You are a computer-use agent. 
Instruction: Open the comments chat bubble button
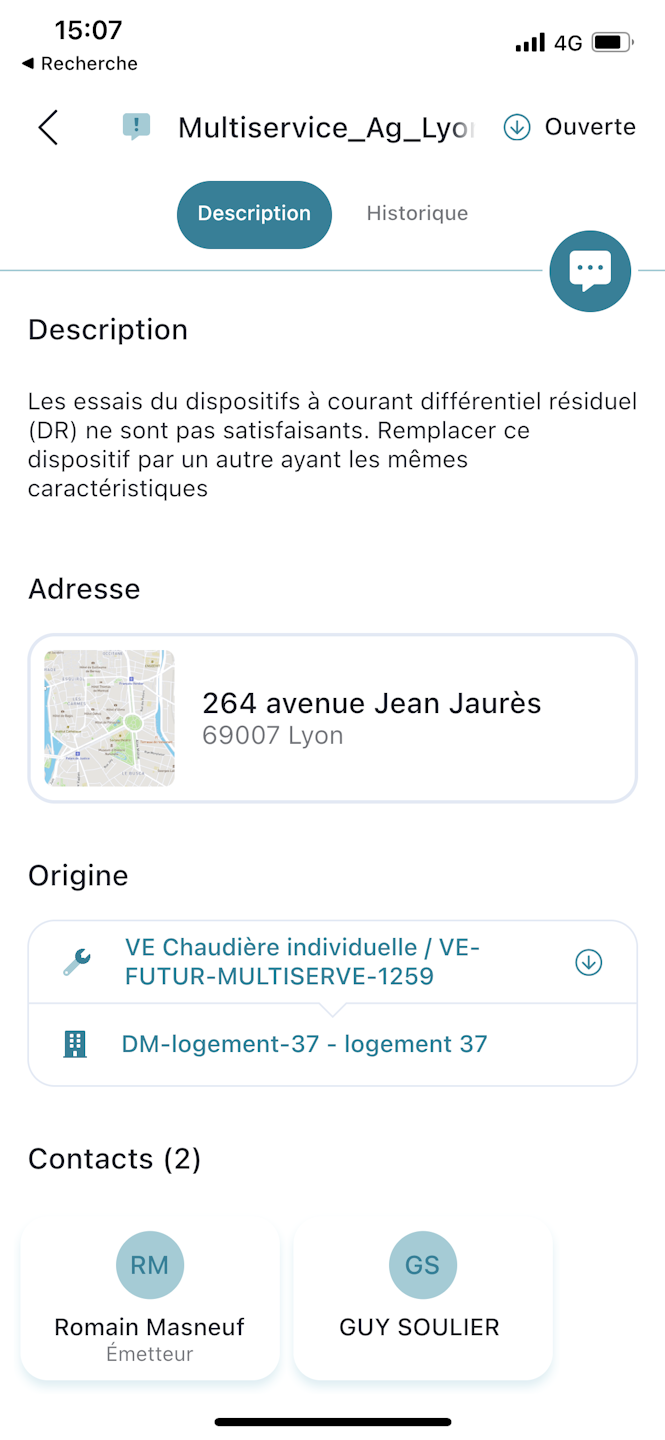[590, 271]
